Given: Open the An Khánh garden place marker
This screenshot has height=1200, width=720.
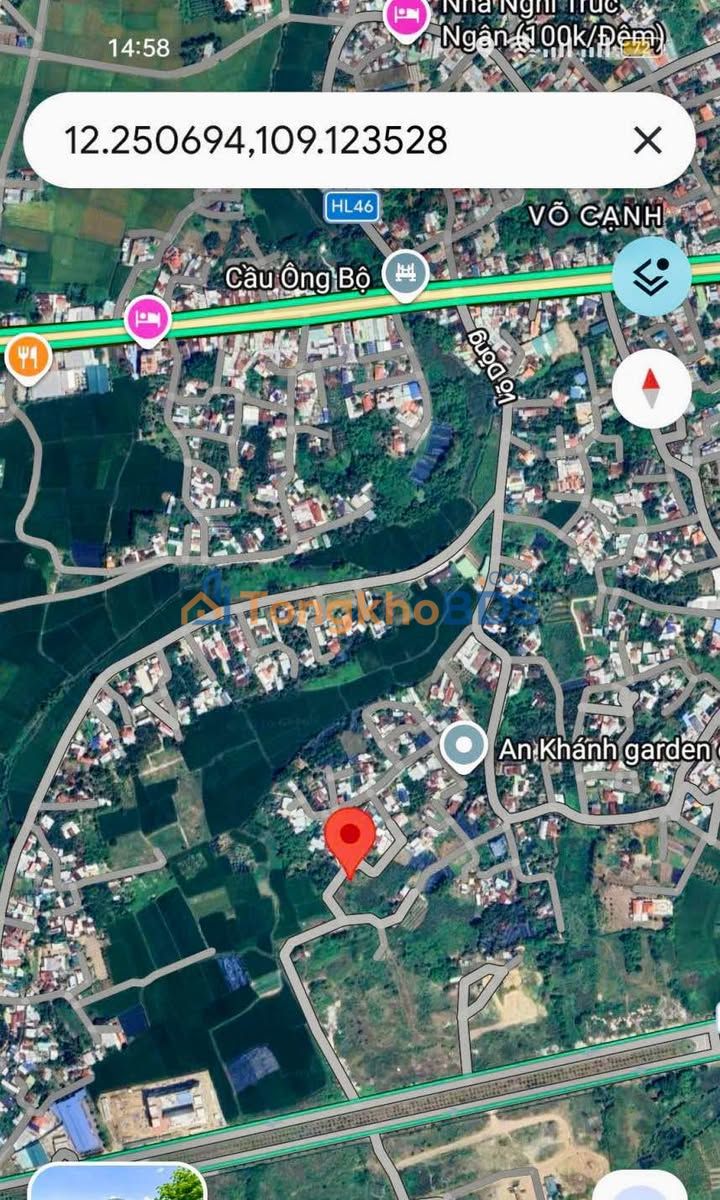Looking at the screenshot, I should click(x=464, y=748).
